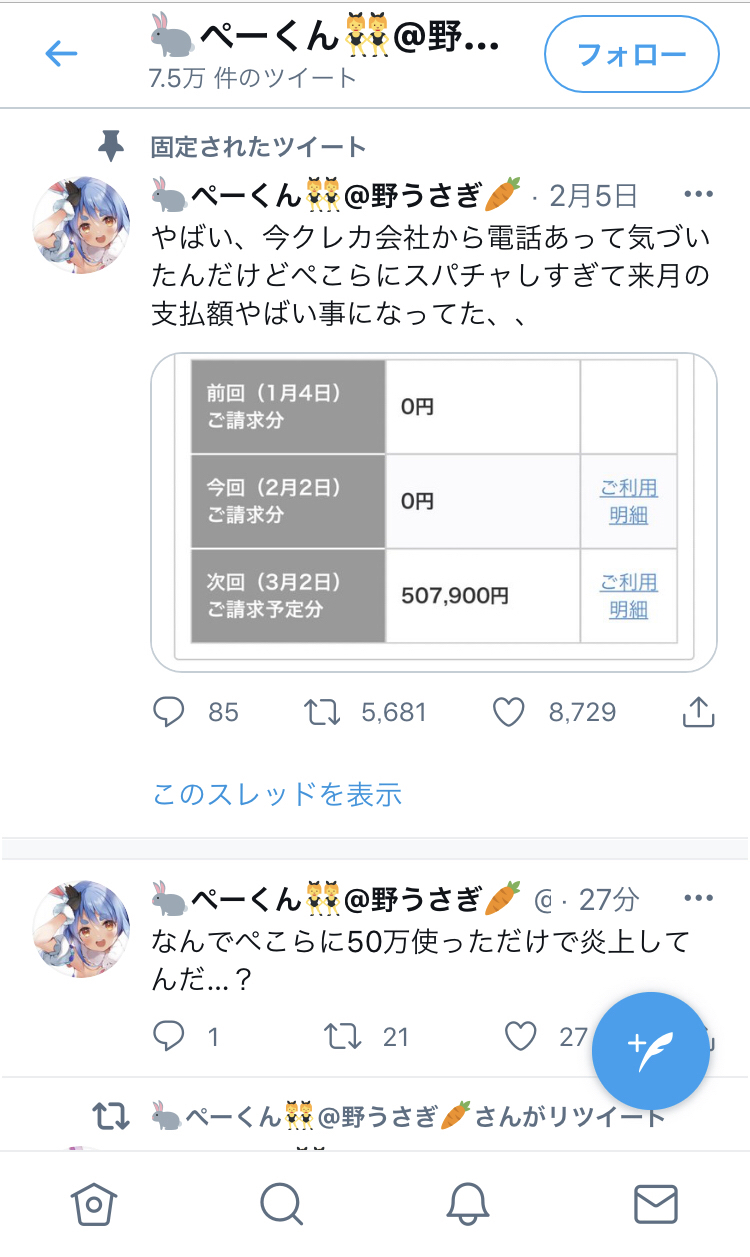Tap このスレッドを表示 to show the thread
The height and width of the screenshot is (1257, 750).
[277, 795]
